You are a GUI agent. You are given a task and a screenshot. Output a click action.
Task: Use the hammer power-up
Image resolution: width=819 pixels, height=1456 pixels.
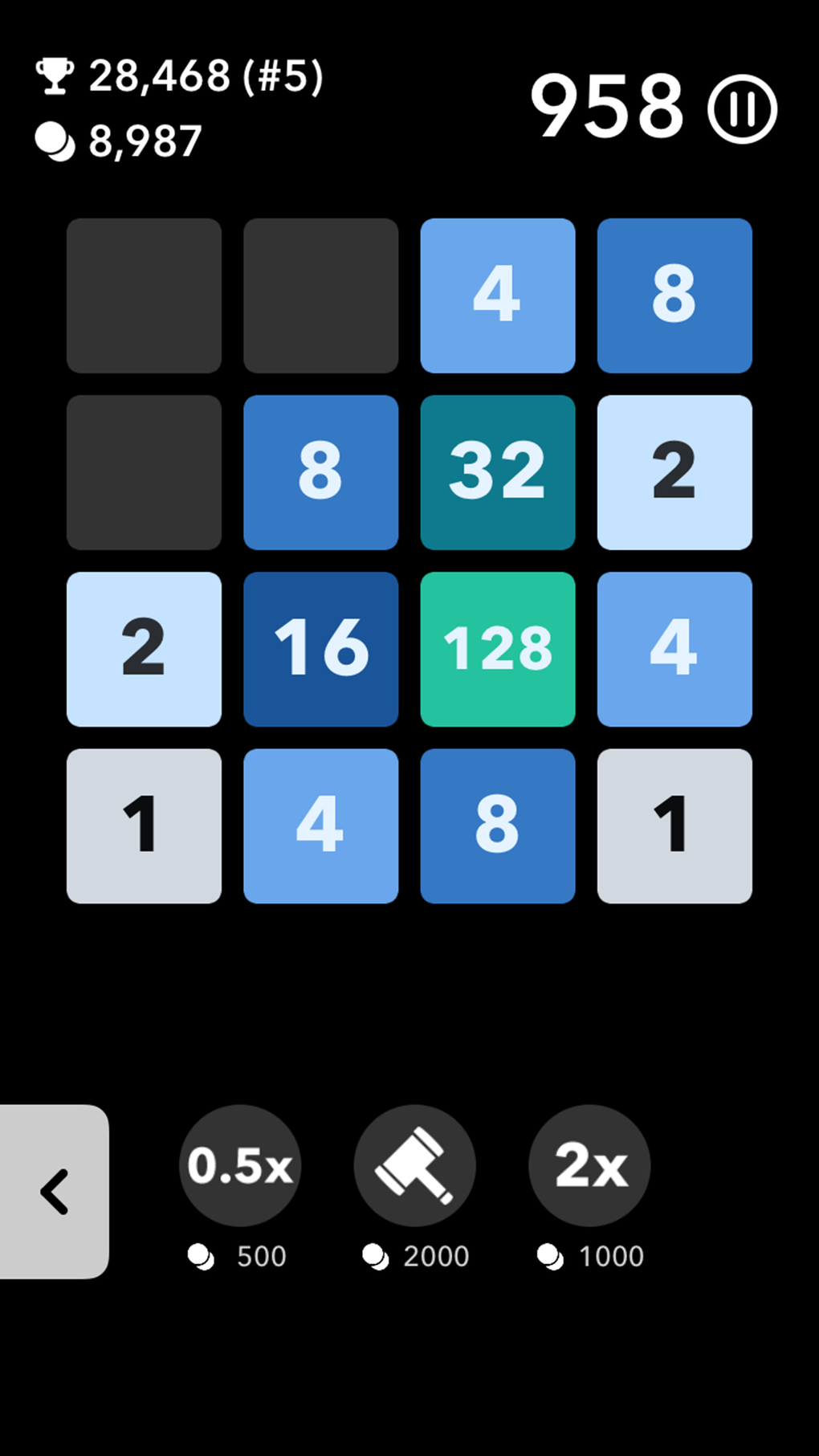[415, 1165]
